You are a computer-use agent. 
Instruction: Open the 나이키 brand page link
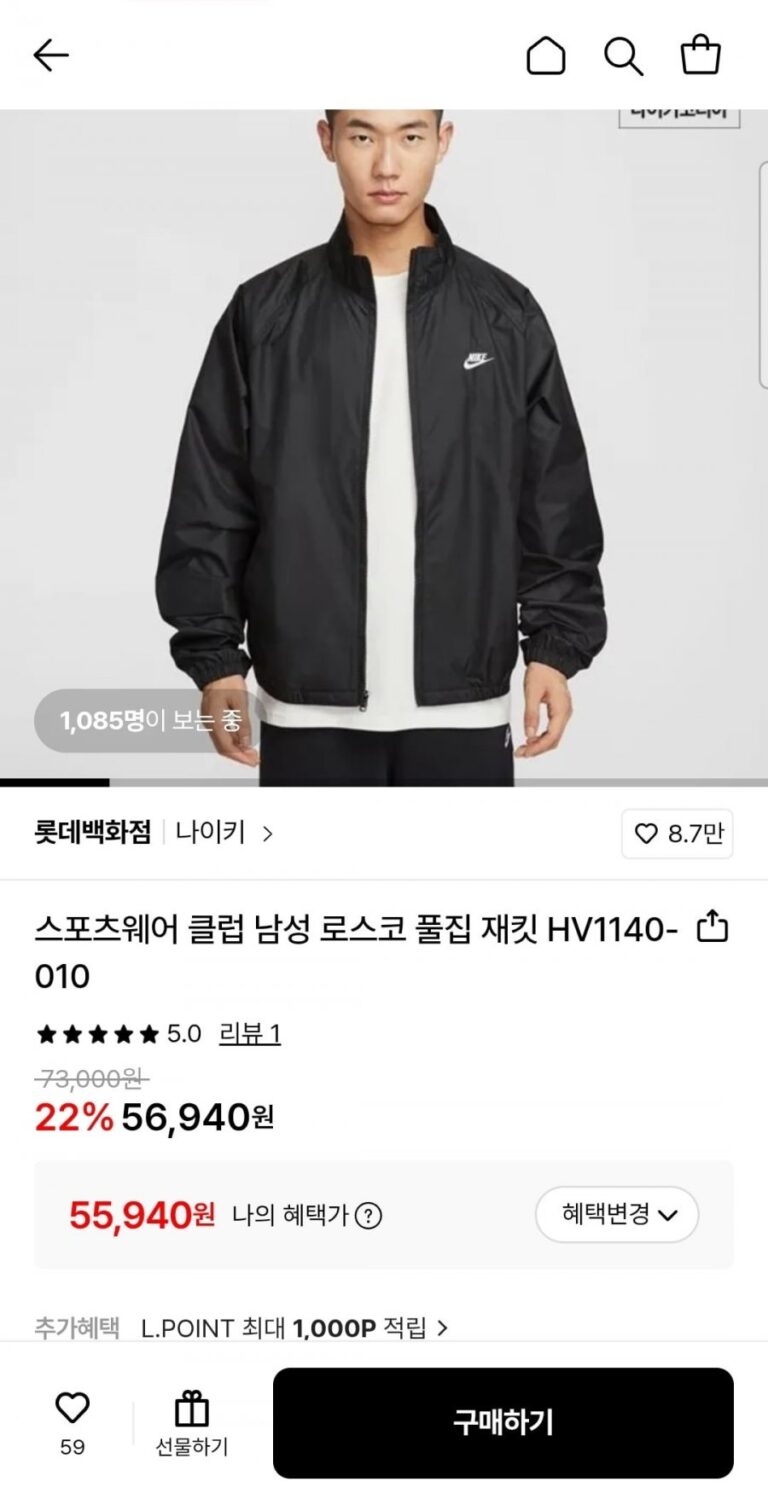[x=224, y=832]
